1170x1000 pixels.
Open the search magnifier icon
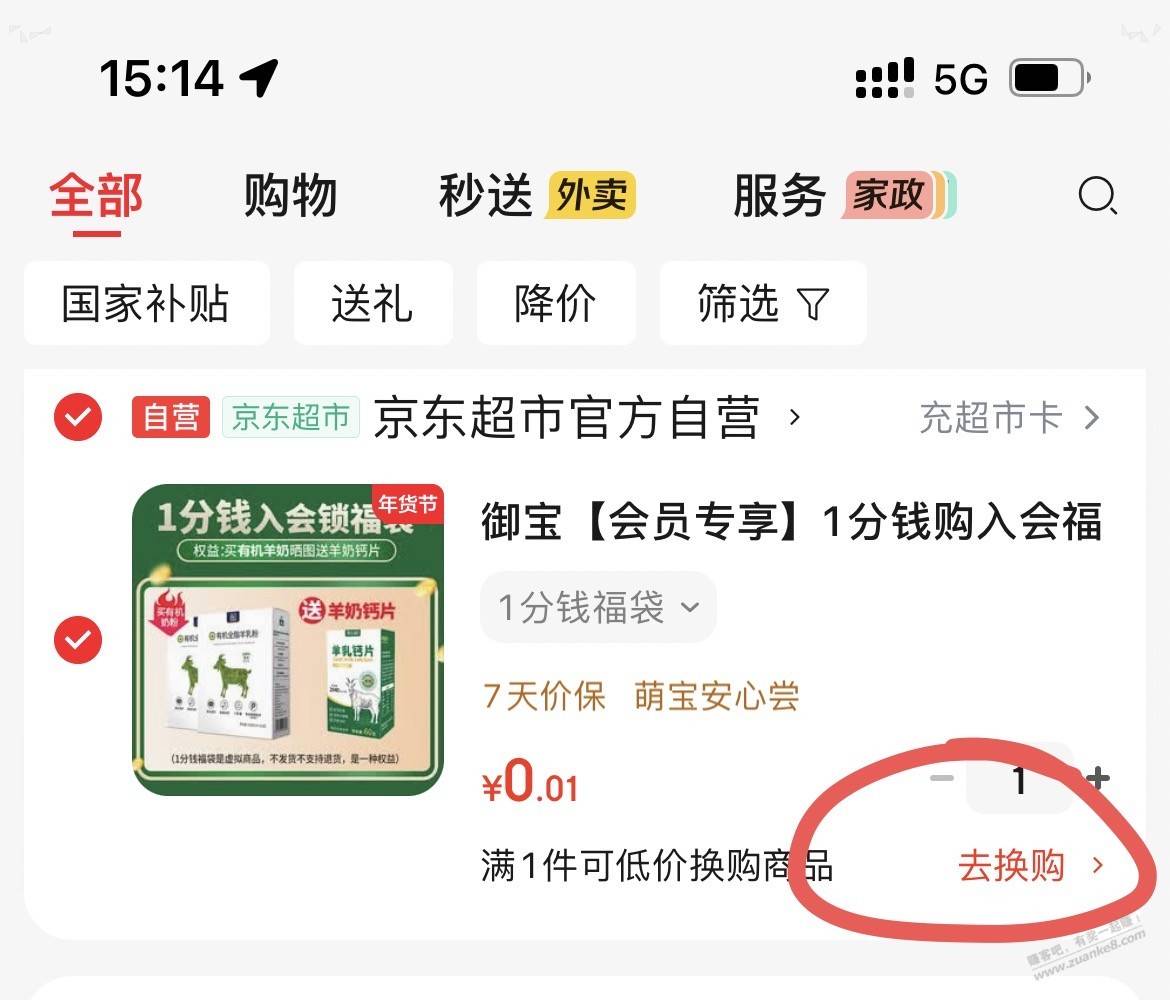point(1097,196)
